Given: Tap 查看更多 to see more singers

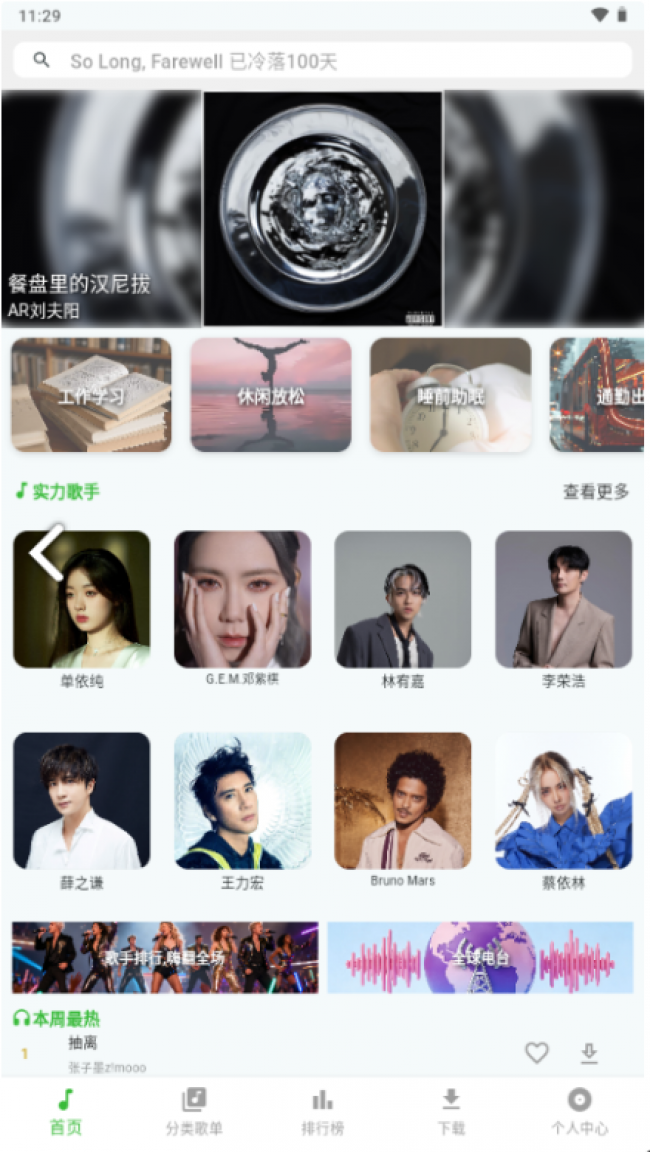Looking at the screenshot, I should pyautogui.click(x=596, y=491).
